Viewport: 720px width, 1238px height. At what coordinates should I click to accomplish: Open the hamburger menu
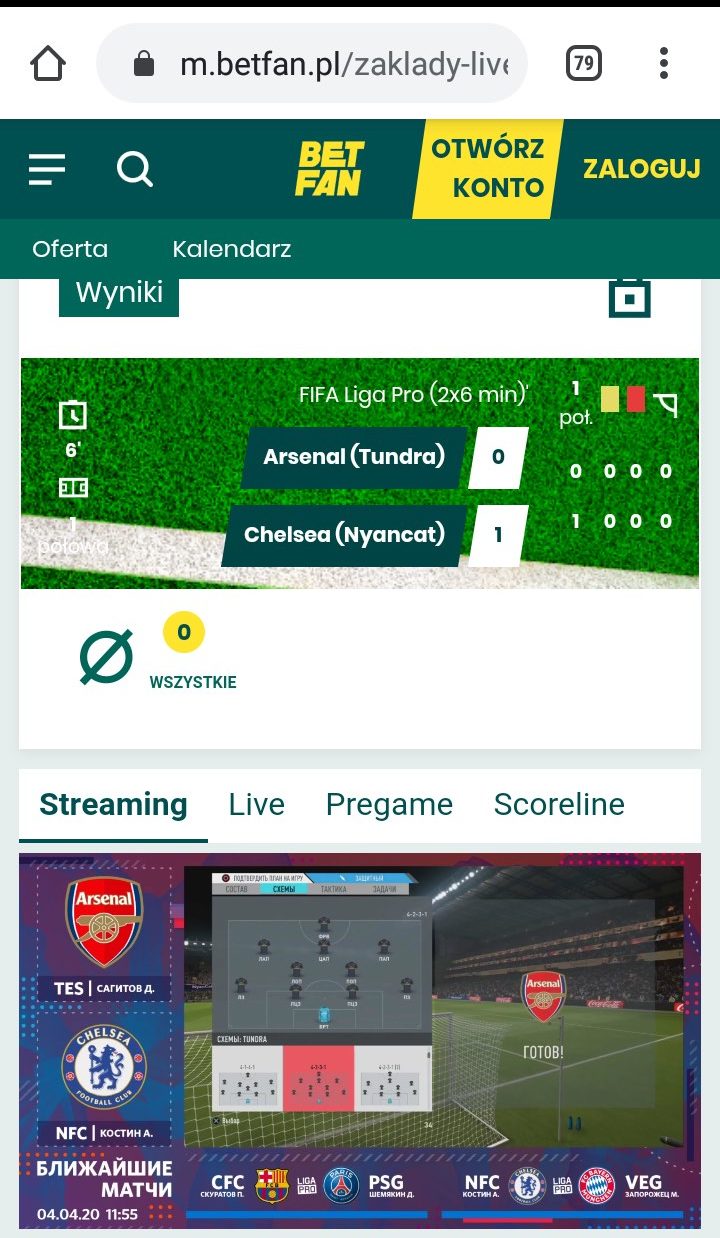[x=47, y=169]
